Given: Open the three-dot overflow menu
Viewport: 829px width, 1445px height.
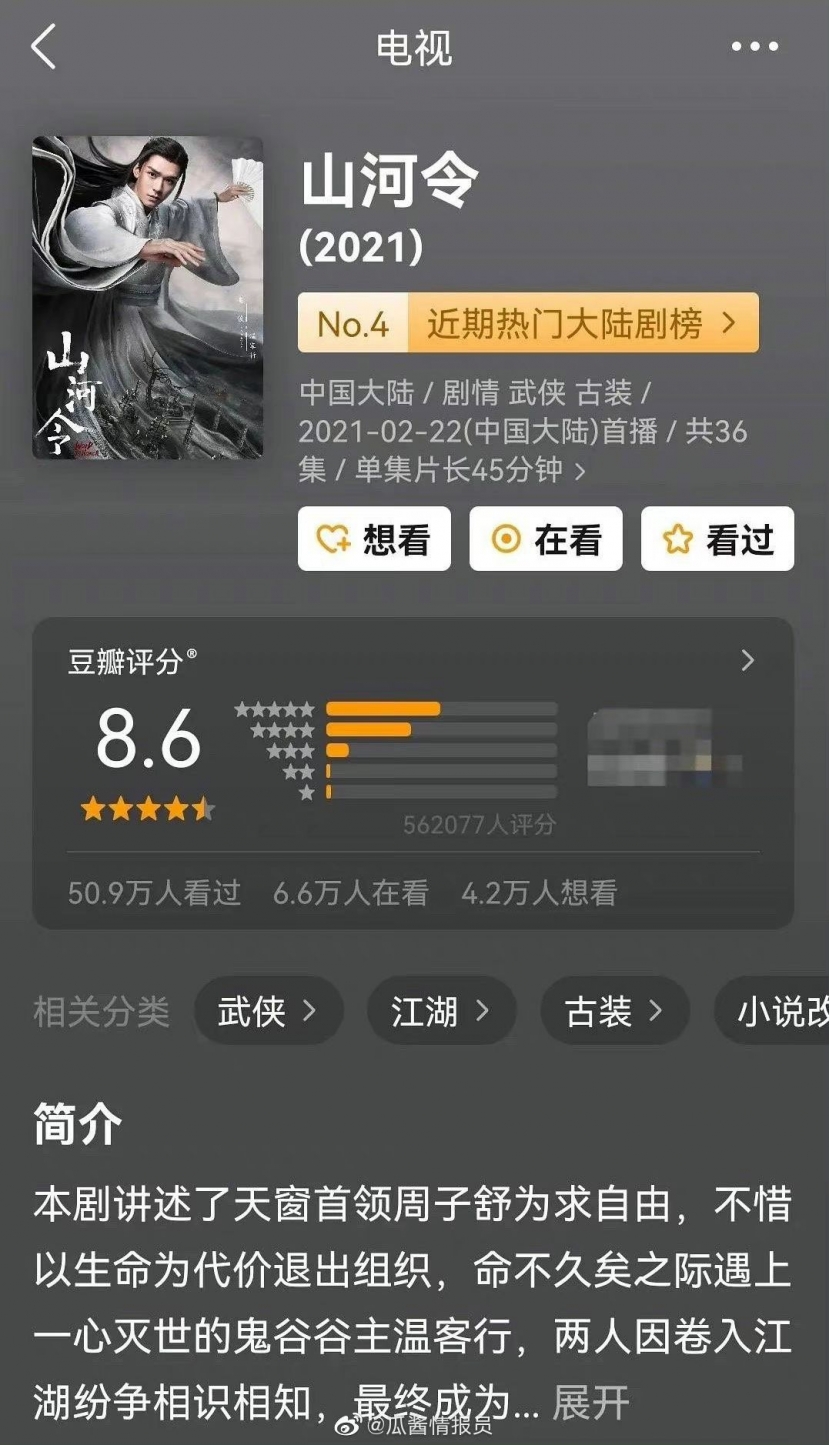Looking at the screenshot, I should point(754,47).
